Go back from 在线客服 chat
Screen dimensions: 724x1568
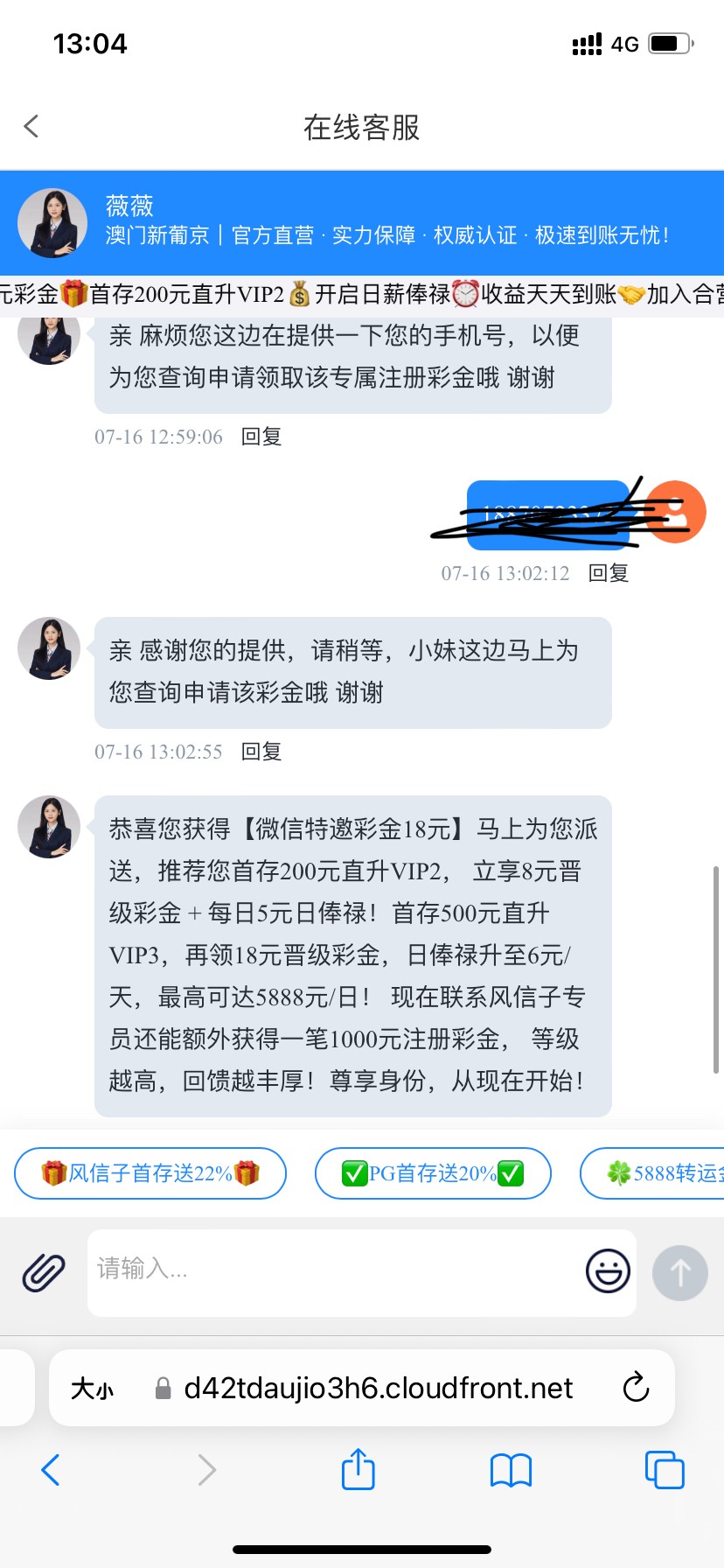pos(31,127)
